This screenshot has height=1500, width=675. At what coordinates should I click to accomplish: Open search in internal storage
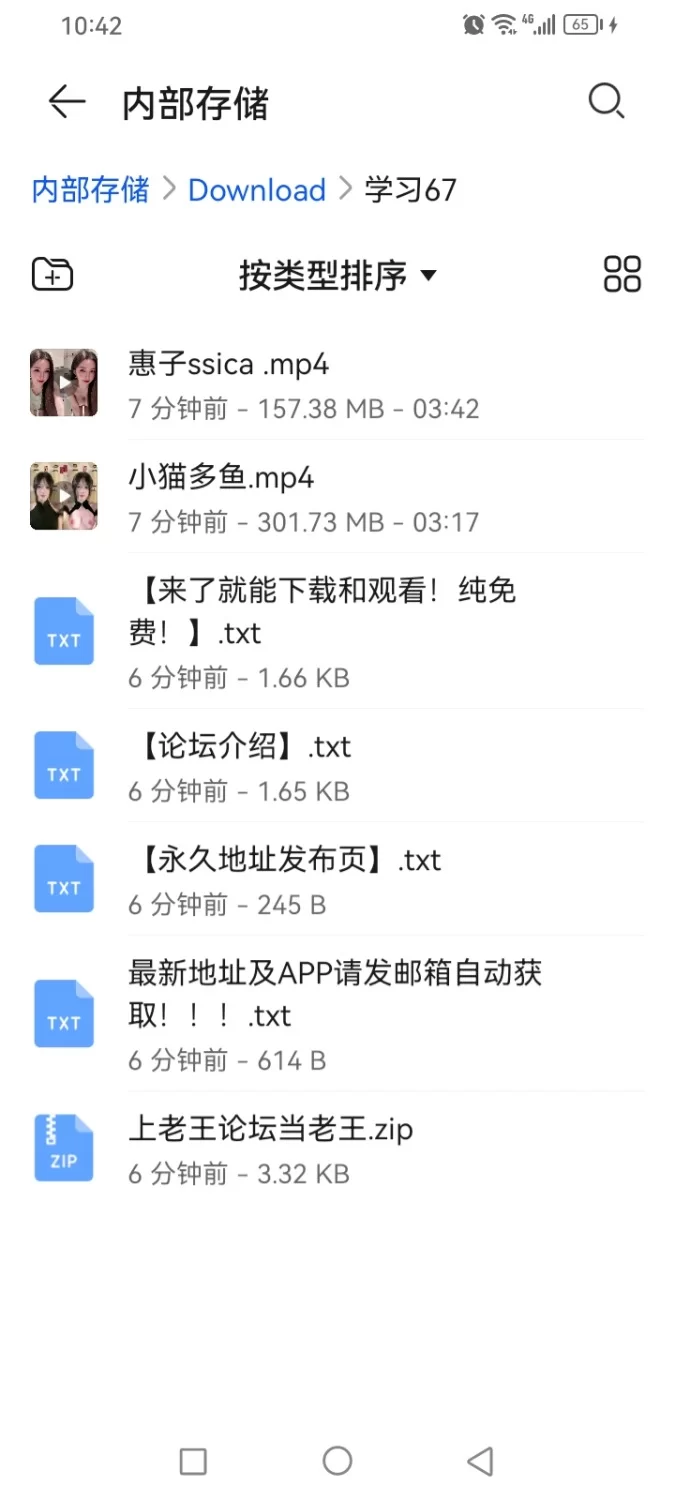[606, 102]
